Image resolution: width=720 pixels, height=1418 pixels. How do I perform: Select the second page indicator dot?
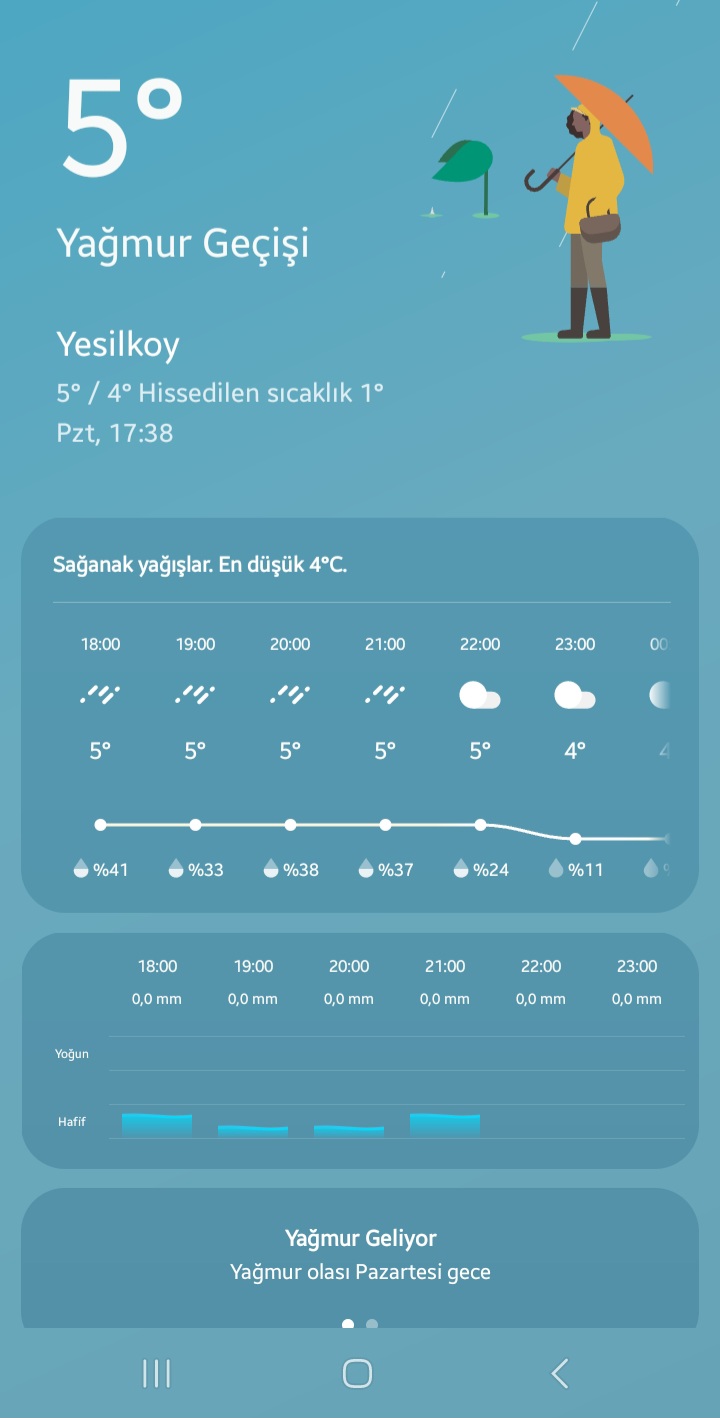[372, 1324]
